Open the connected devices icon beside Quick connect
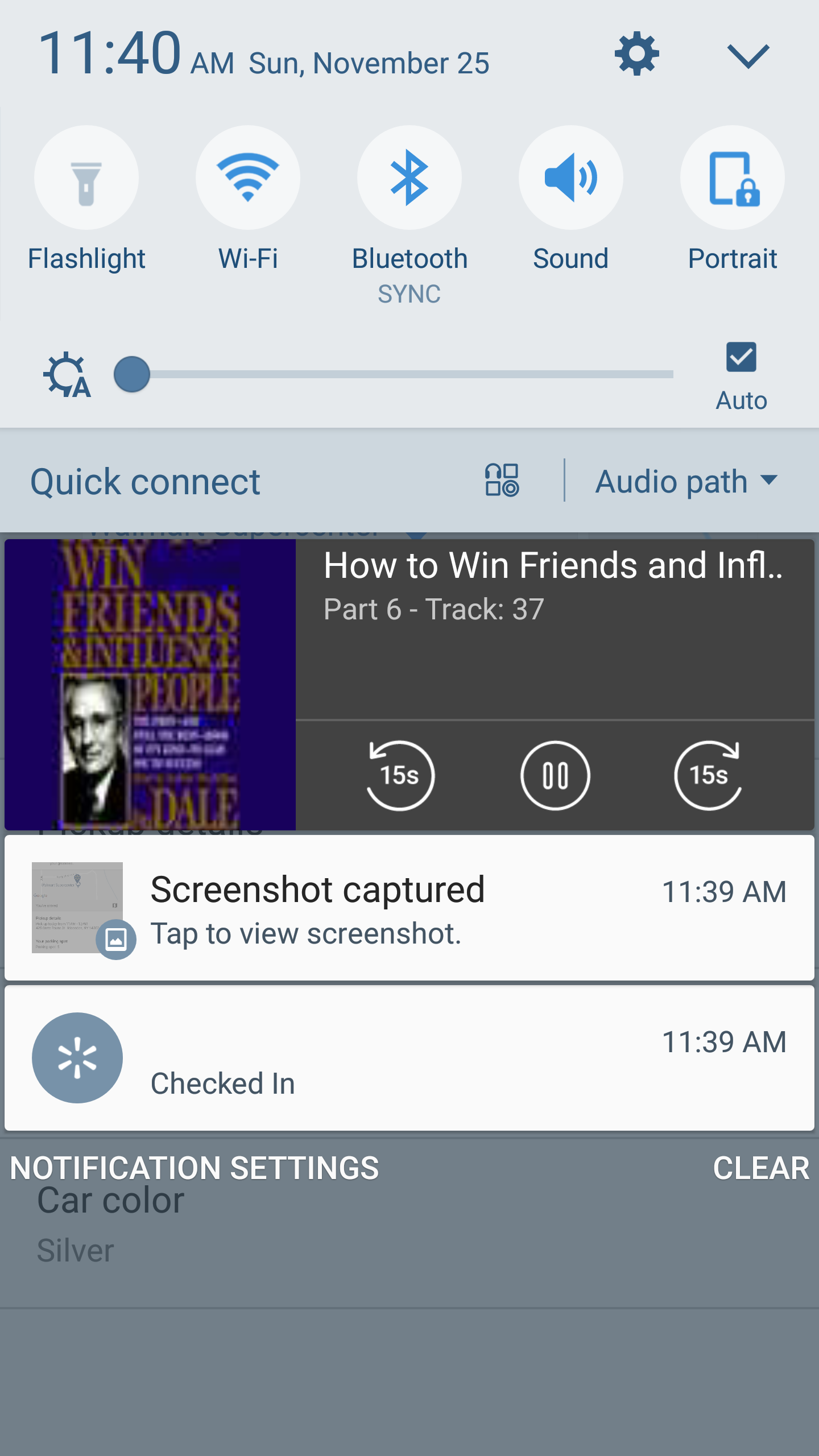819x1456 pixels. coord(502,480)
